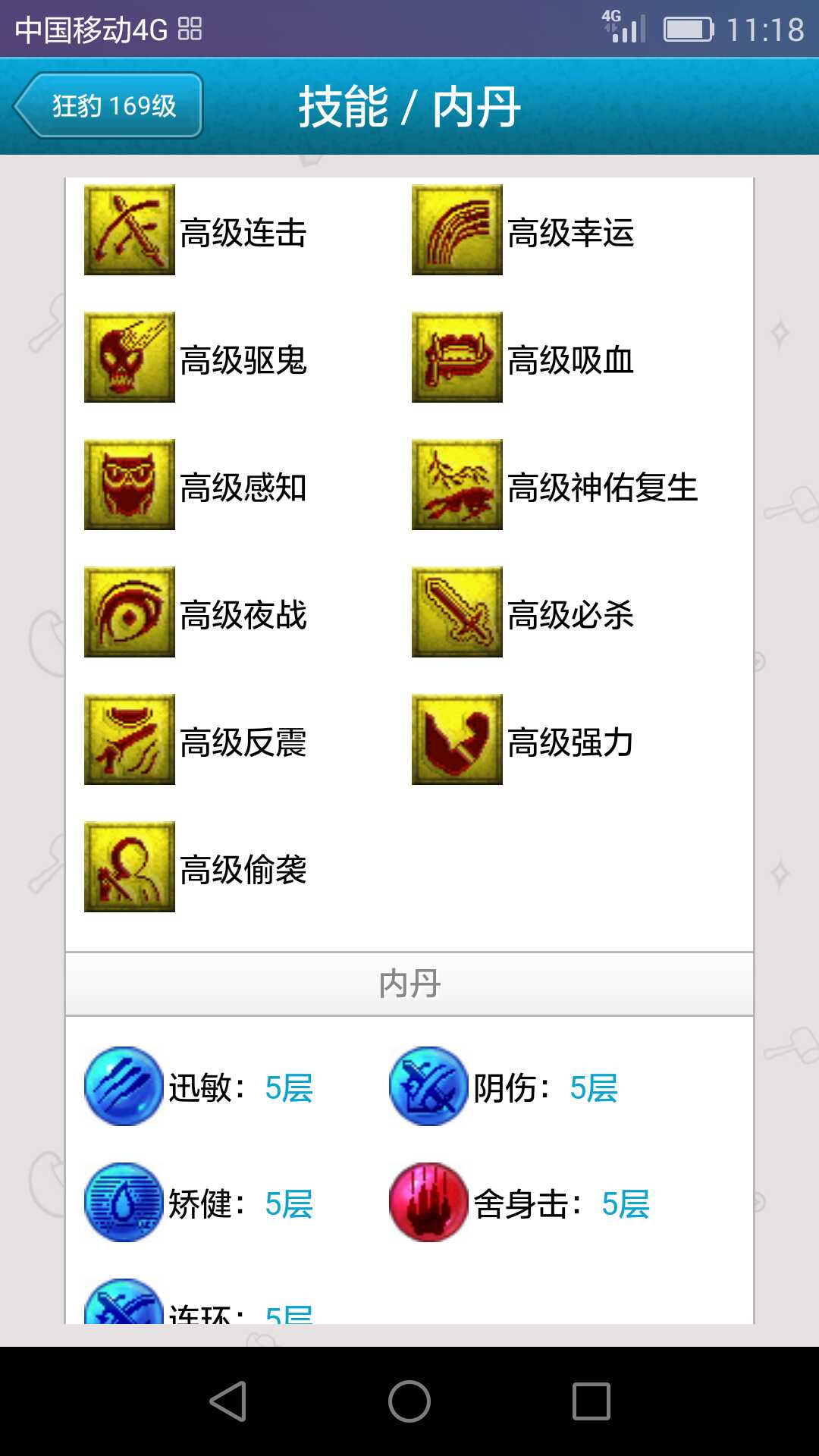The width and height of the screenshot is (819, 1456).
Task: Tap the 高级必杀 skill icon
Action: 457,612
